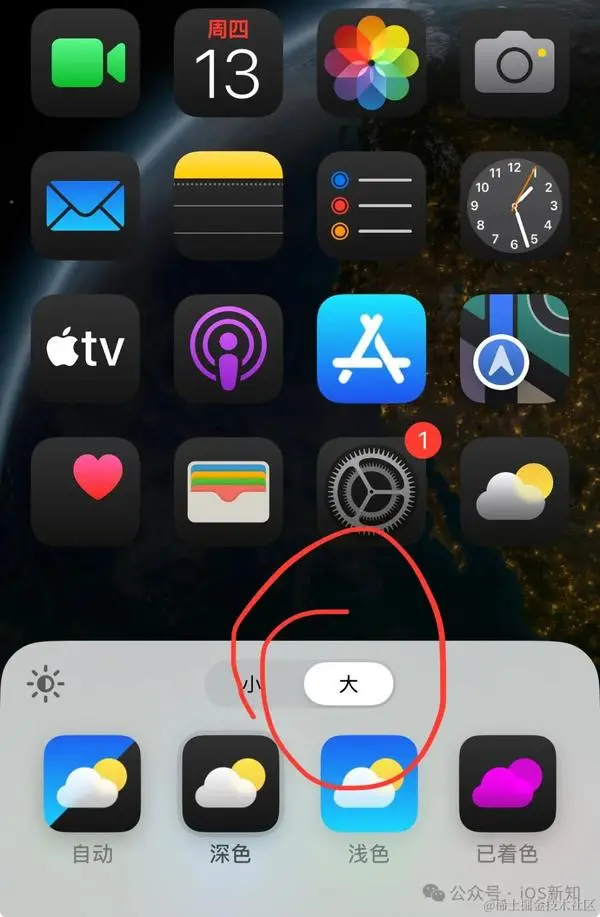Toggle the wallpaper dimming sun icon
This screenshot has width=600, height=917.
[46, 685]
